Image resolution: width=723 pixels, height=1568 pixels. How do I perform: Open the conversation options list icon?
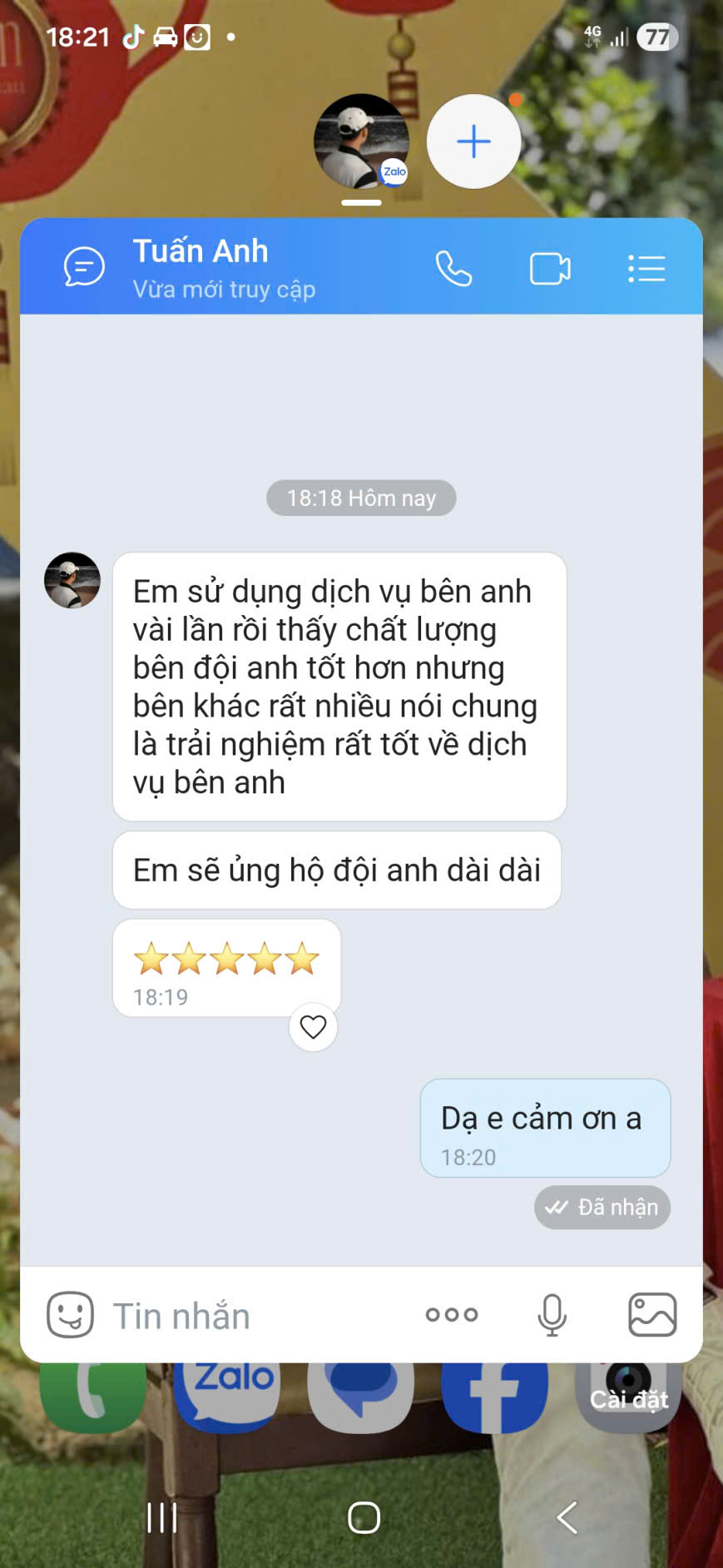(x=646, y=268)
